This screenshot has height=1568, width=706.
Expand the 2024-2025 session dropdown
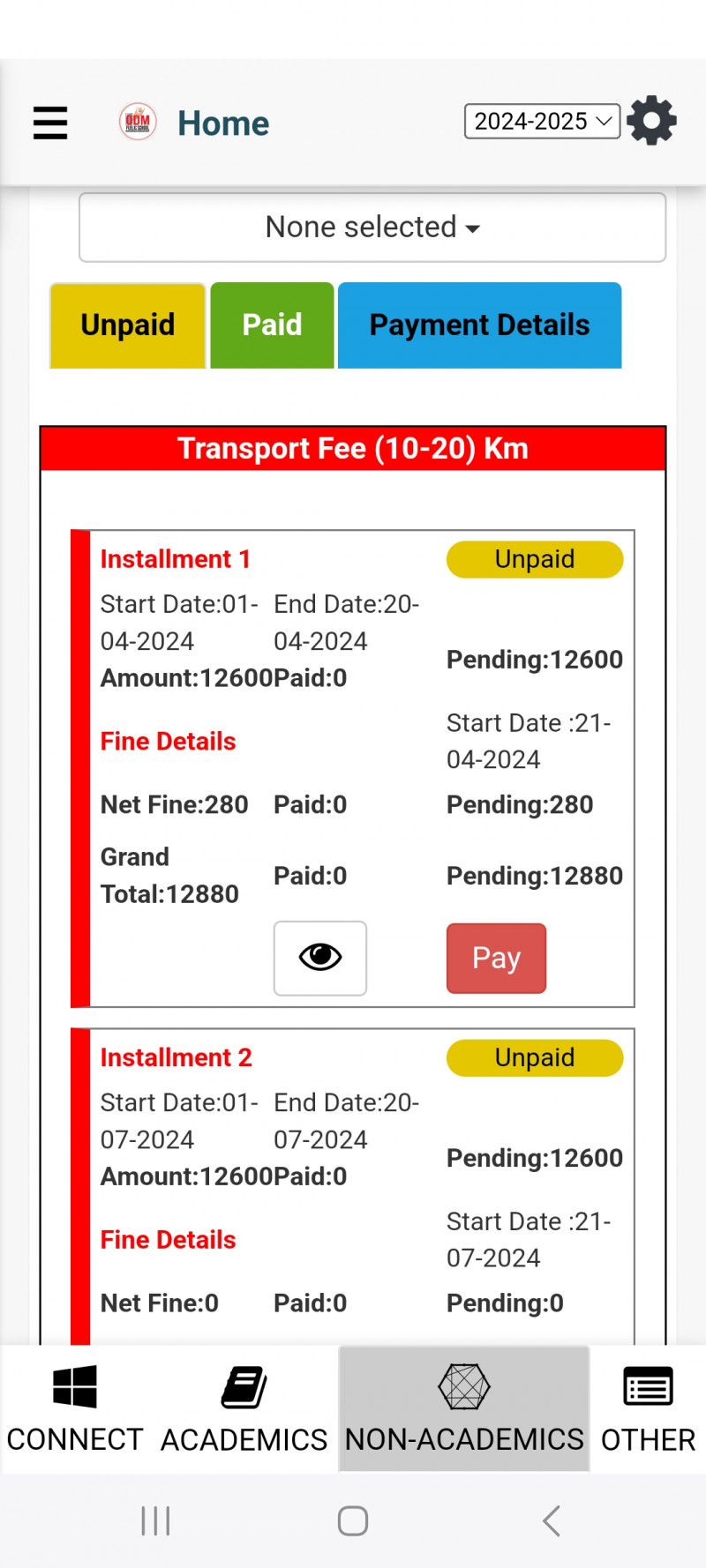542,121
